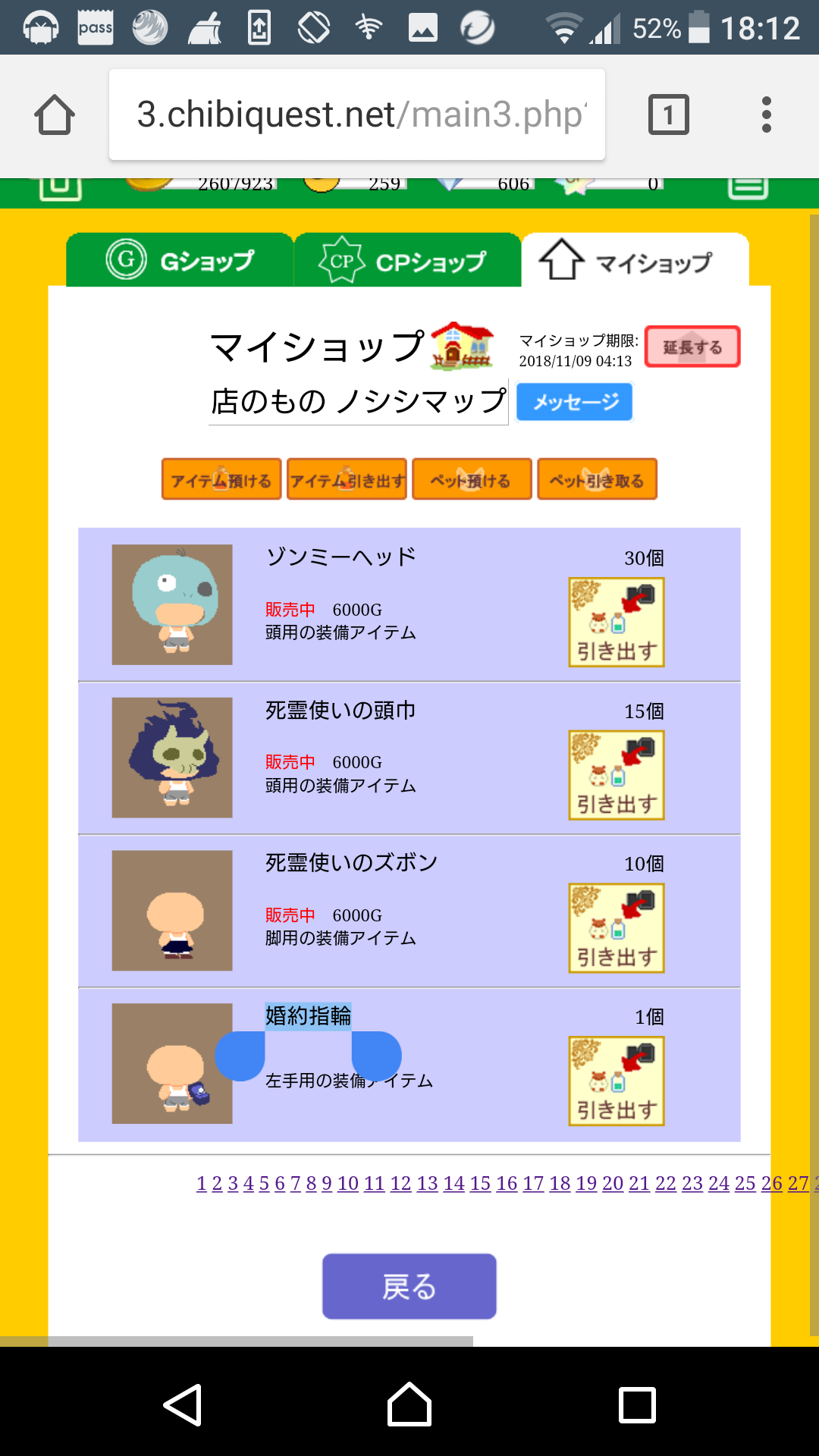Image resolution: width=819 pixels, height=1456 pixels.
Task: Switch to the CPショップ tab
Action: click(407, 260)
